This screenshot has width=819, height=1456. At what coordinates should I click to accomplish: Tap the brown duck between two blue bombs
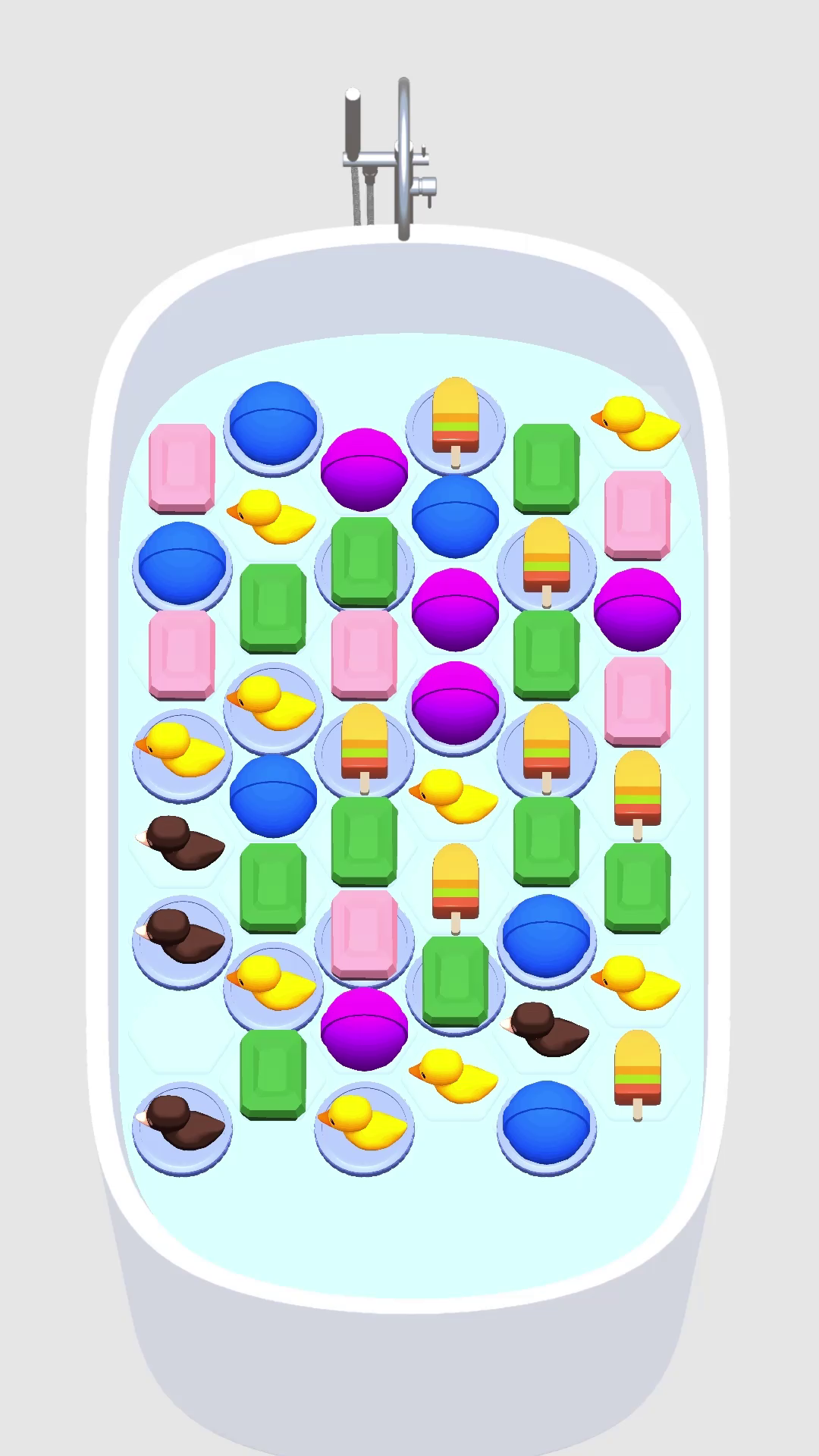point(546,1028)
